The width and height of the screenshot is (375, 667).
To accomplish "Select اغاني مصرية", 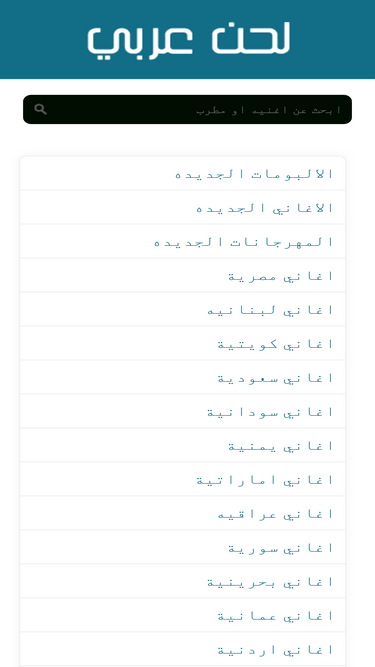I will point(182,276).
